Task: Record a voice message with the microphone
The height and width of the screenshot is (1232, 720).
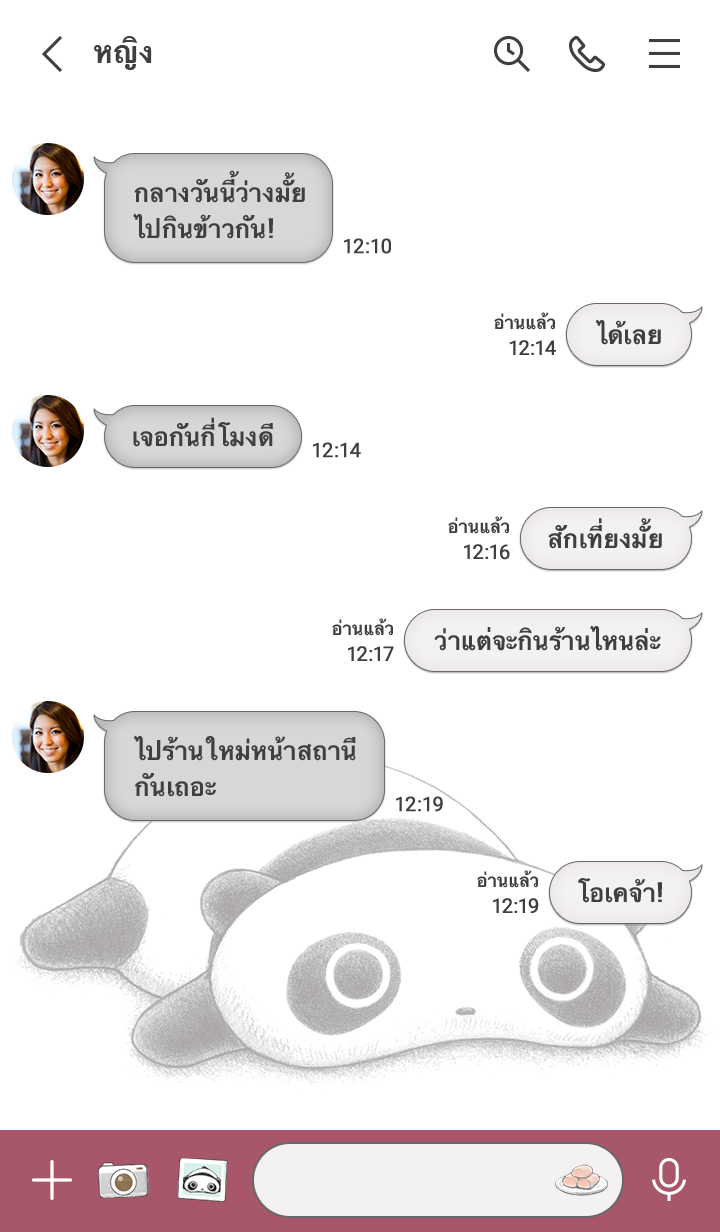Action: [x=668, y=1181]
